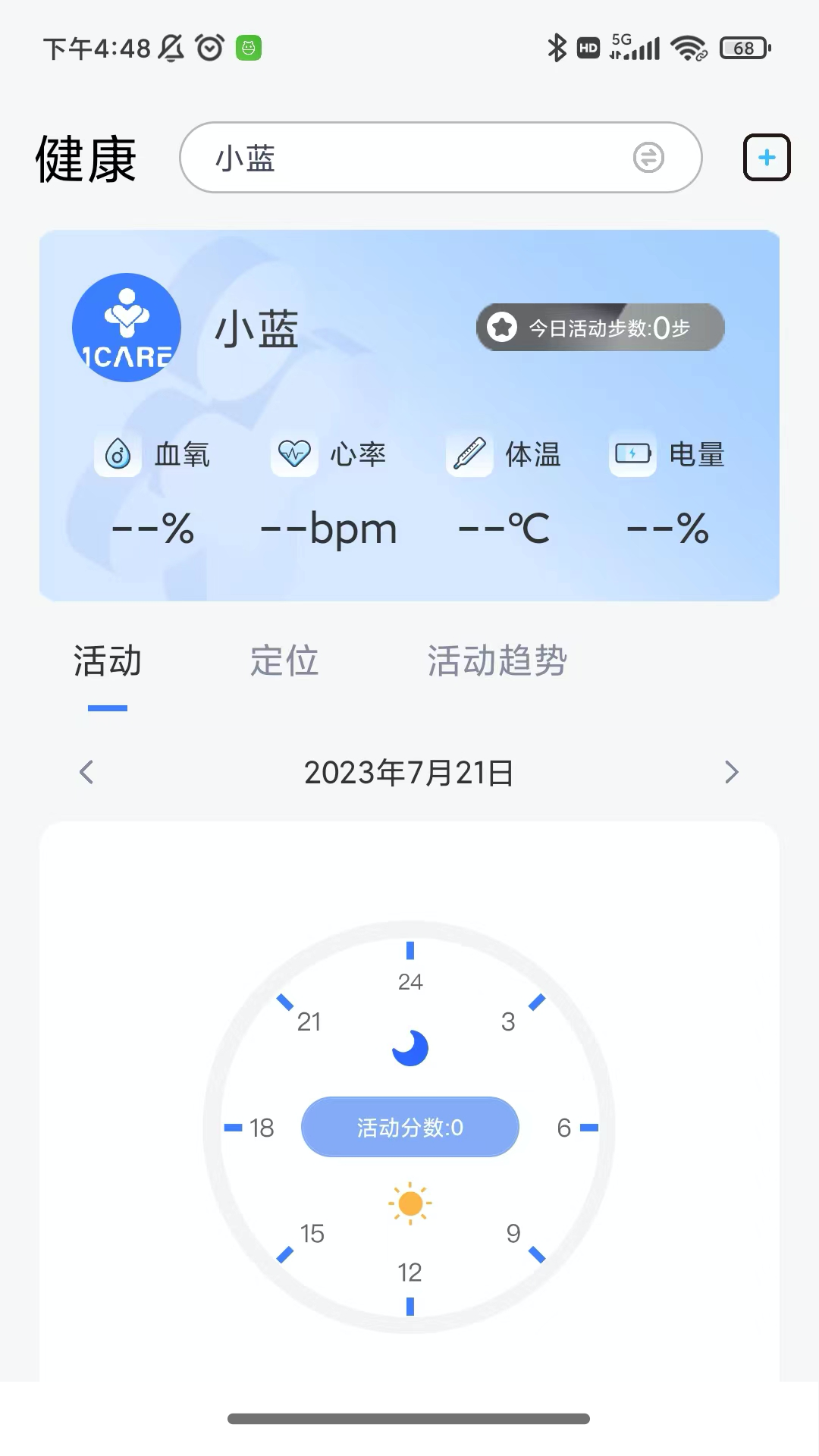The image size is (819, 1456).
Task: Select the 电量 battery level icon
Action: tap(632, 454)
